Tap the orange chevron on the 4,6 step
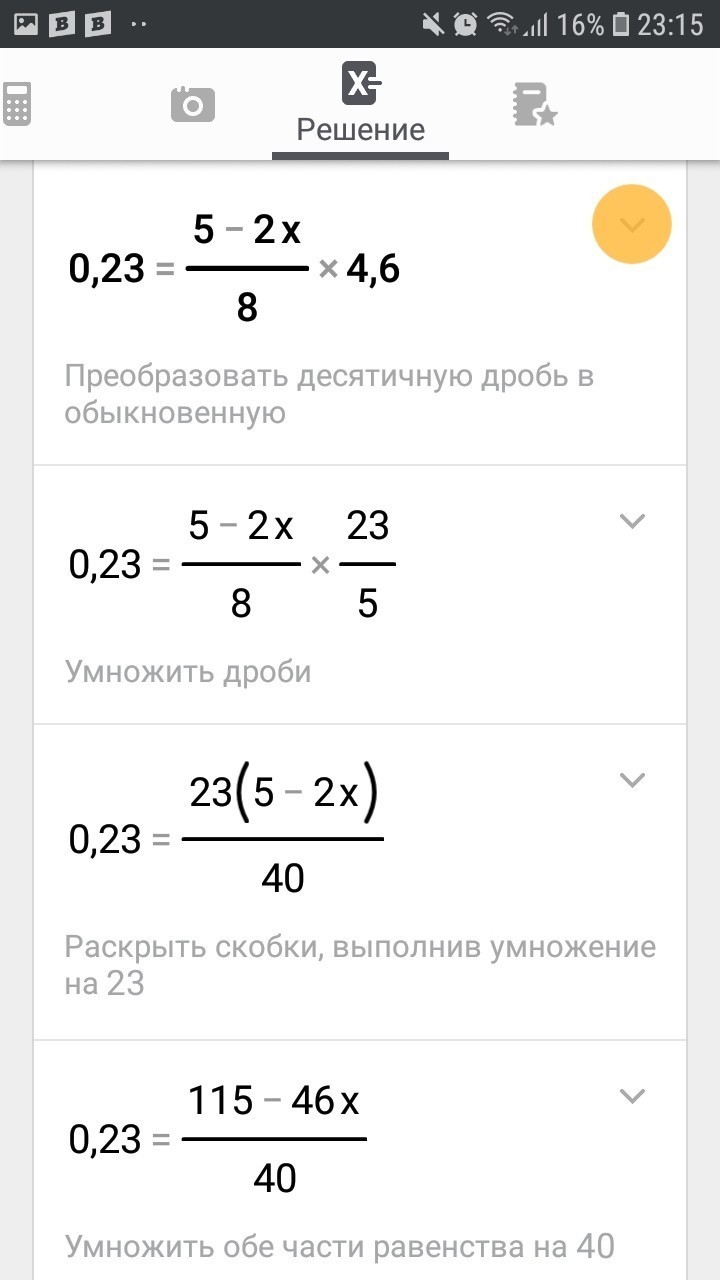Screen dimensions: 720x1280 (632, 225)
